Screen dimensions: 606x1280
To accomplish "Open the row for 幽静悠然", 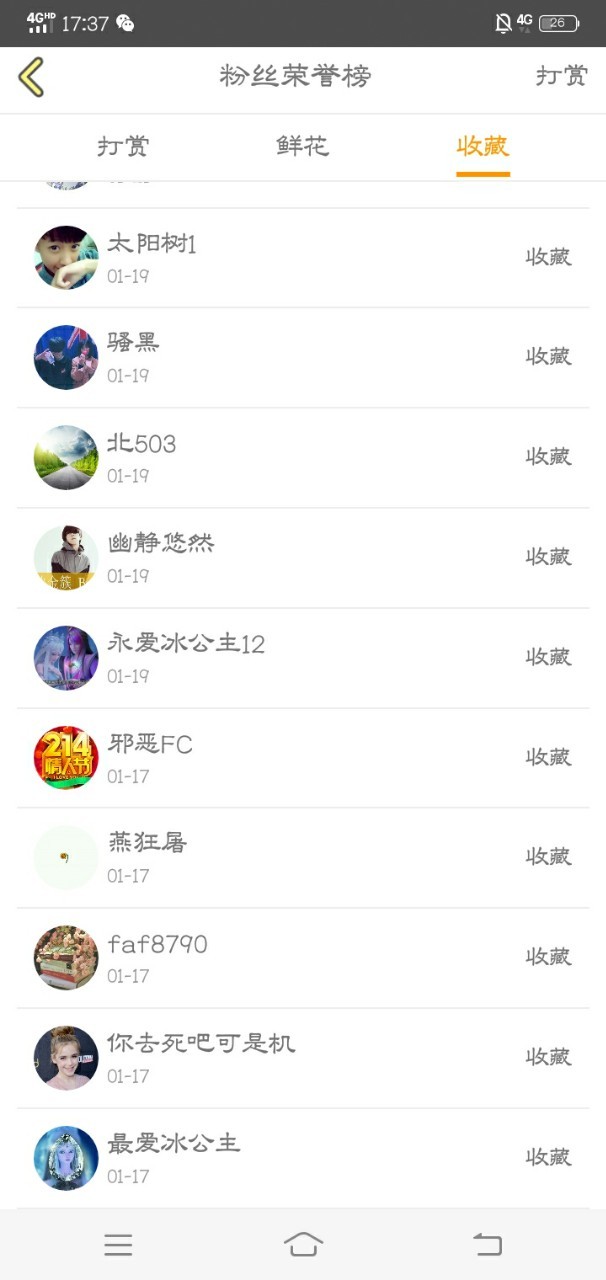I will coord(303,558).
